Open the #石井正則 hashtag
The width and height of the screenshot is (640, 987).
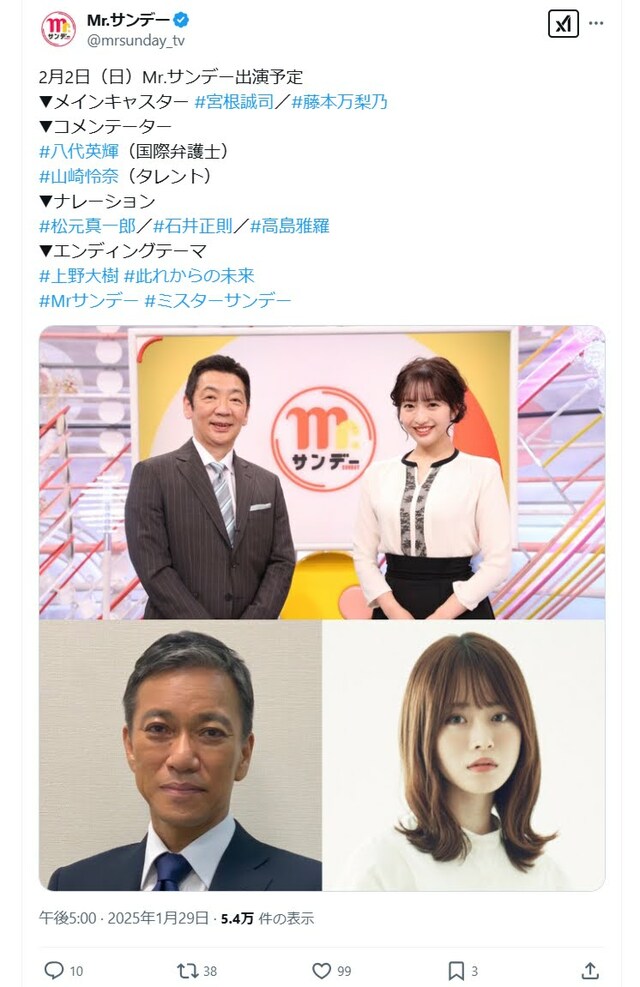tap(195, 226)
